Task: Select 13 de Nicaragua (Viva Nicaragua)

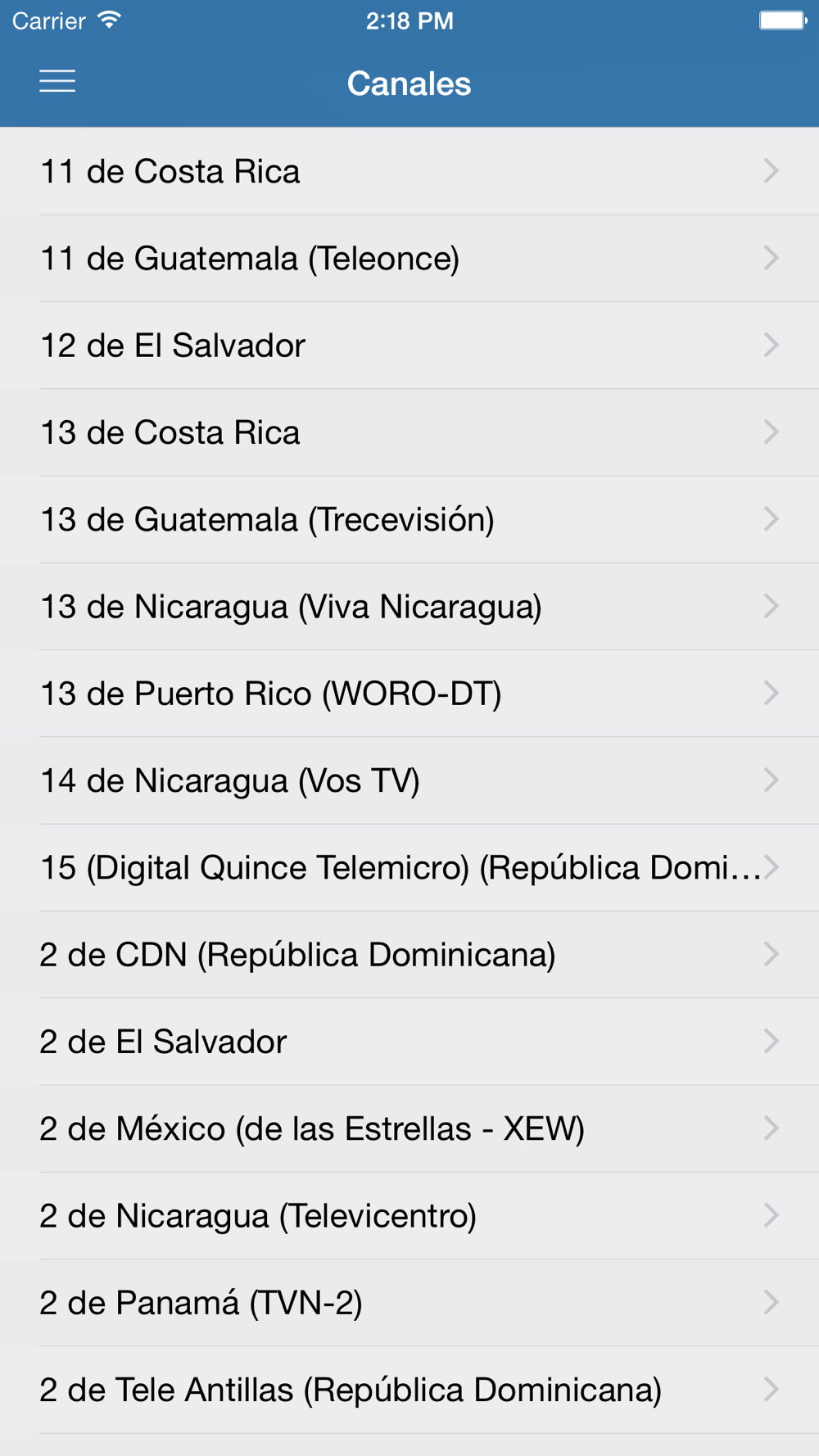Action: [409, 607]
